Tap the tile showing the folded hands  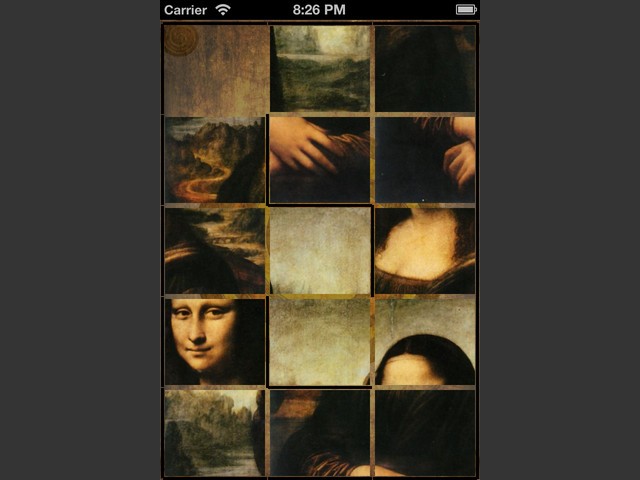coord(319,160)
